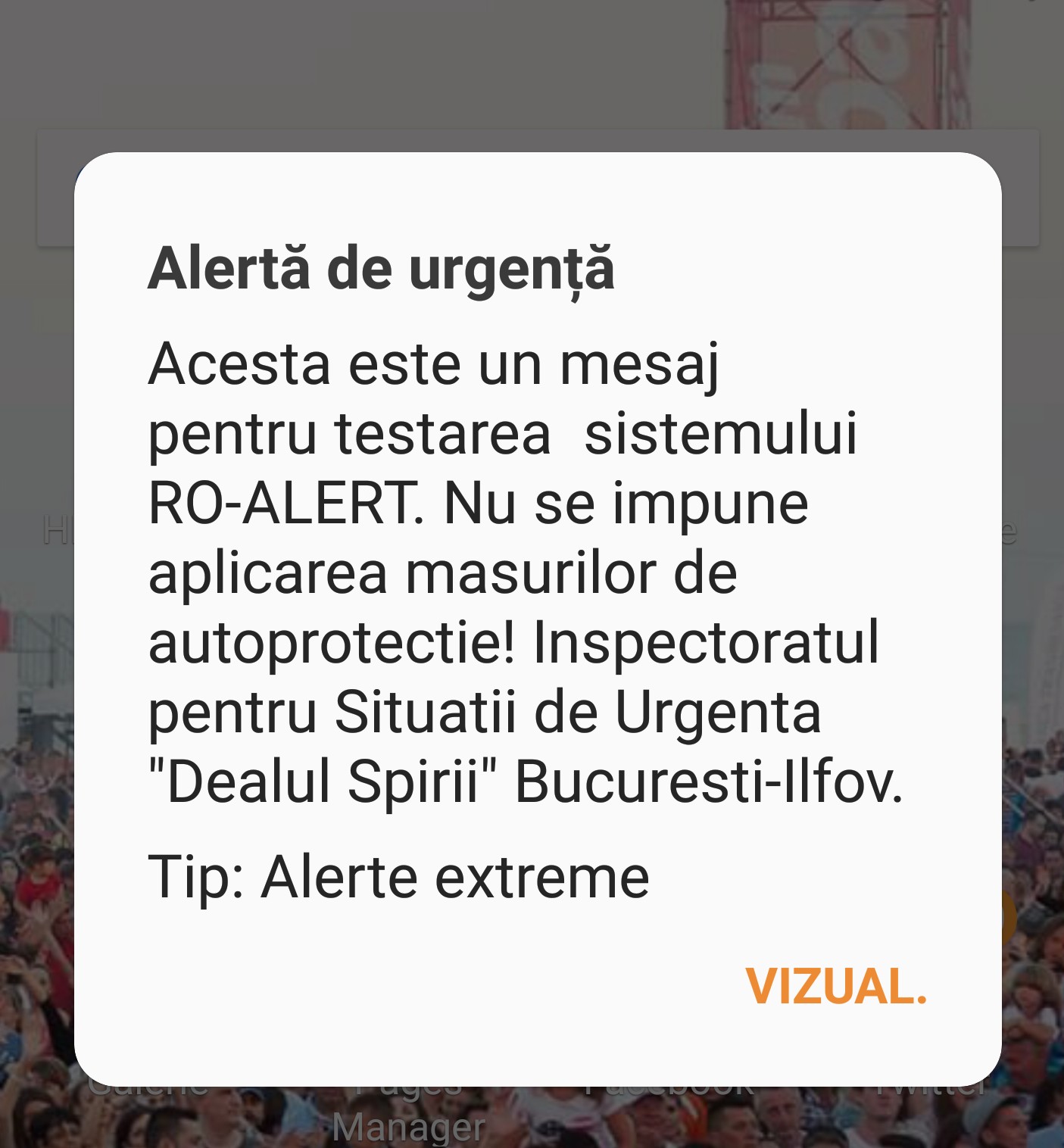Dismiss the alert with VIZUAL. button
This screenshot has height=1148, width=1064.
point(836,987)
